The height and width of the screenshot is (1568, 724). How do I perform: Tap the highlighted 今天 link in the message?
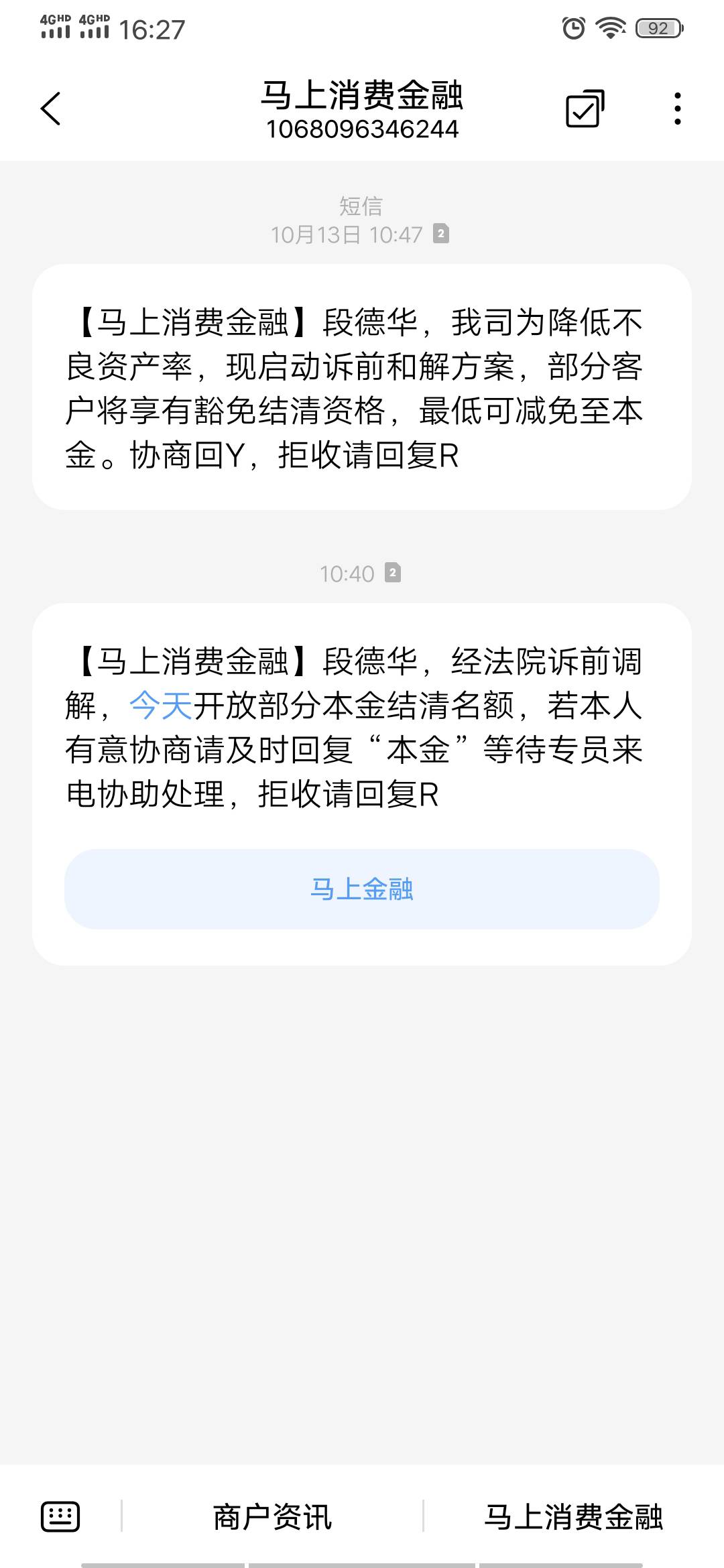coord(161,706)
